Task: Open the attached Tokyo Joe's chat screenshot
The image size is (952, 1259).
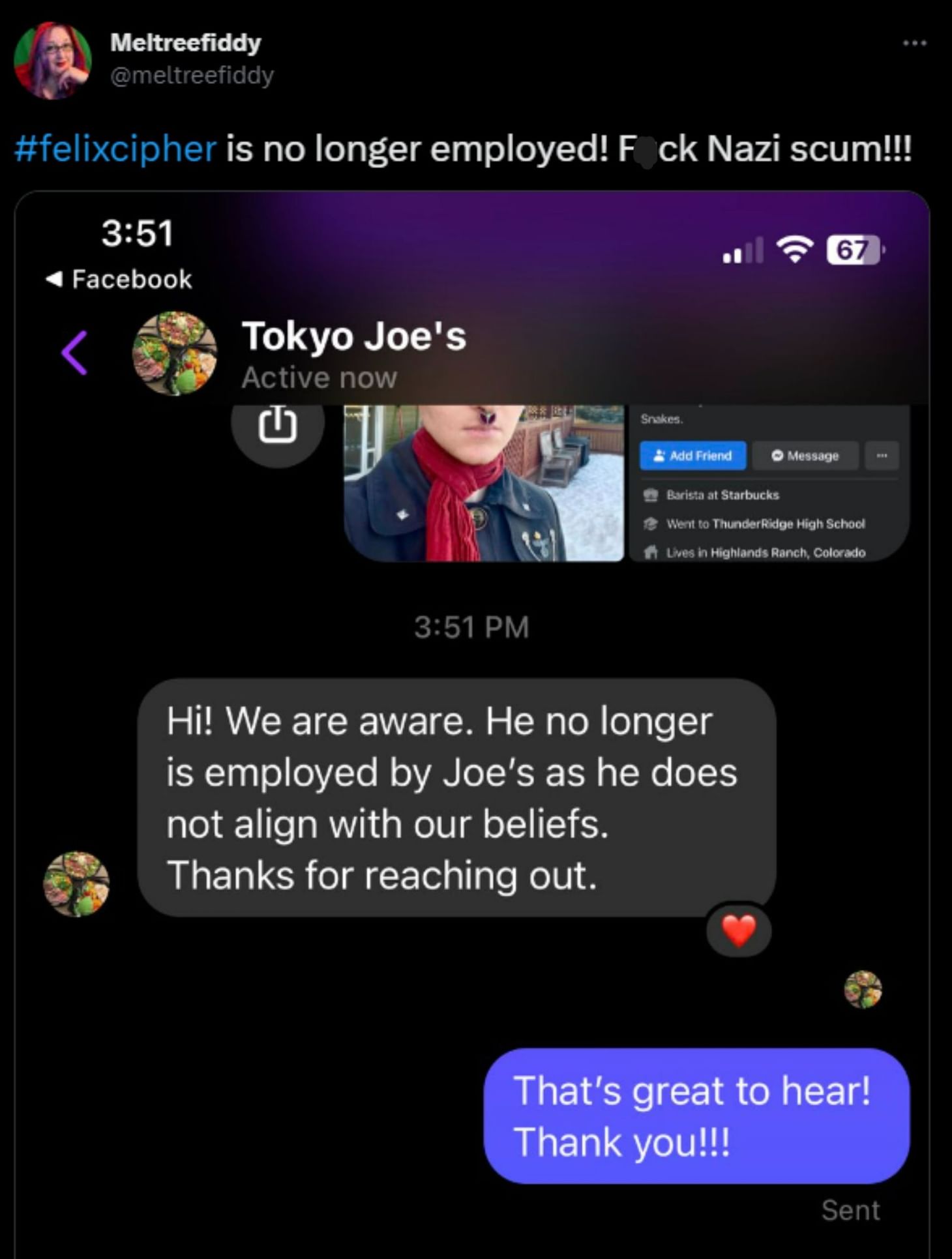Action: [472, 724]
